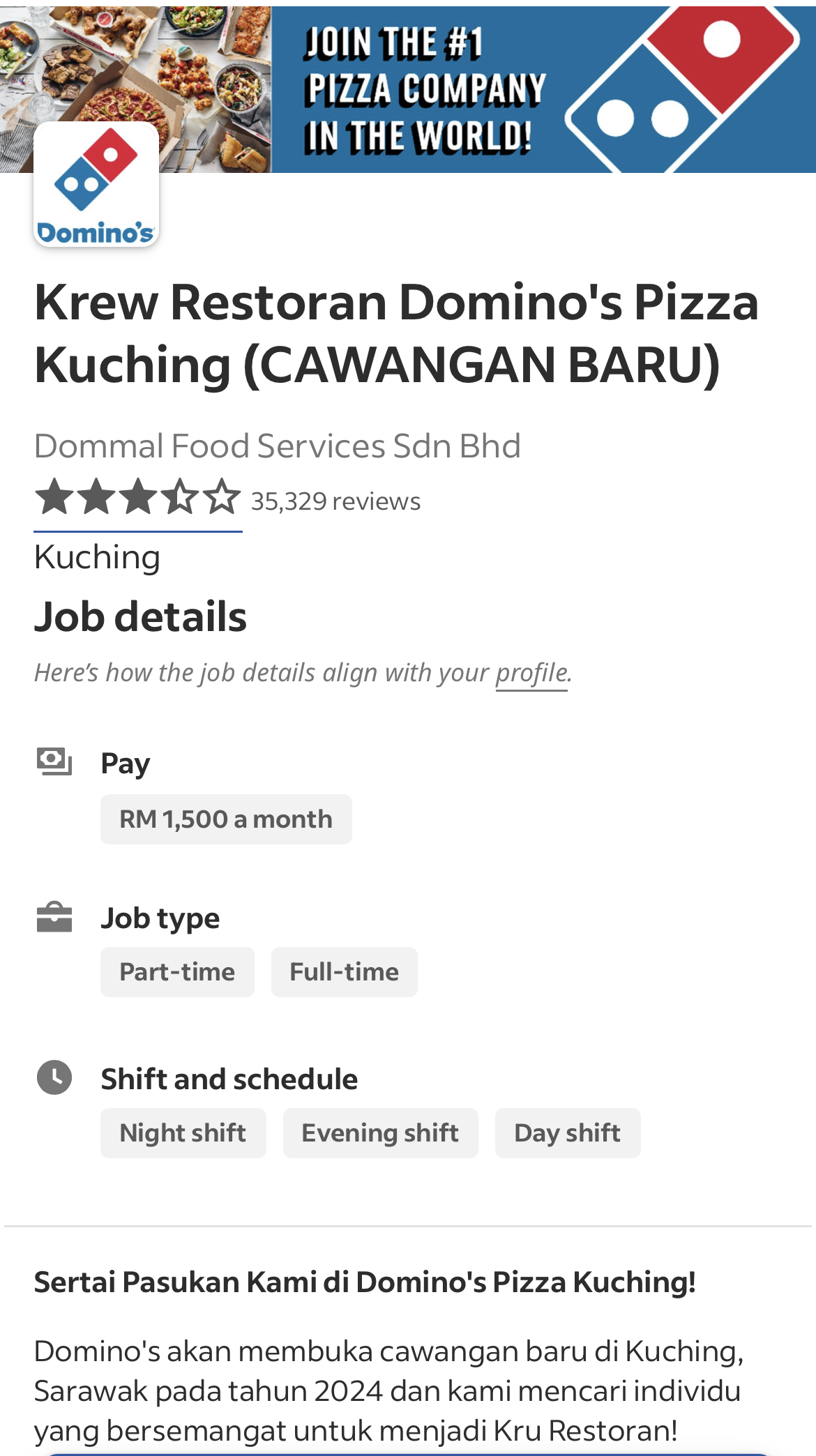The image size is (816, 1456).
Task: Select the Day shift chip
Action: pos(567,1133)
